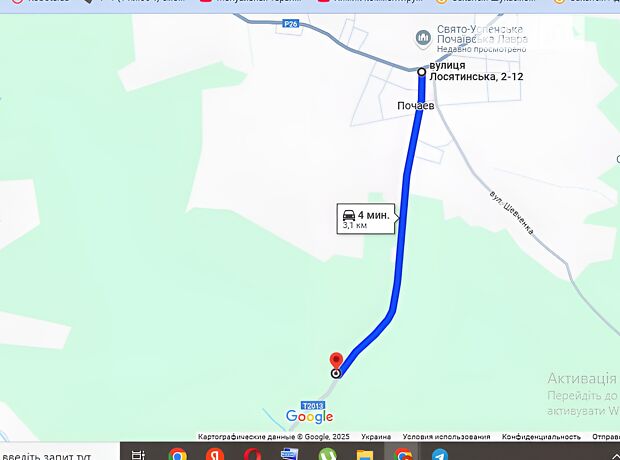Open the Конфиденциальность link
This screenshot has width=620, height=460.
542,437
